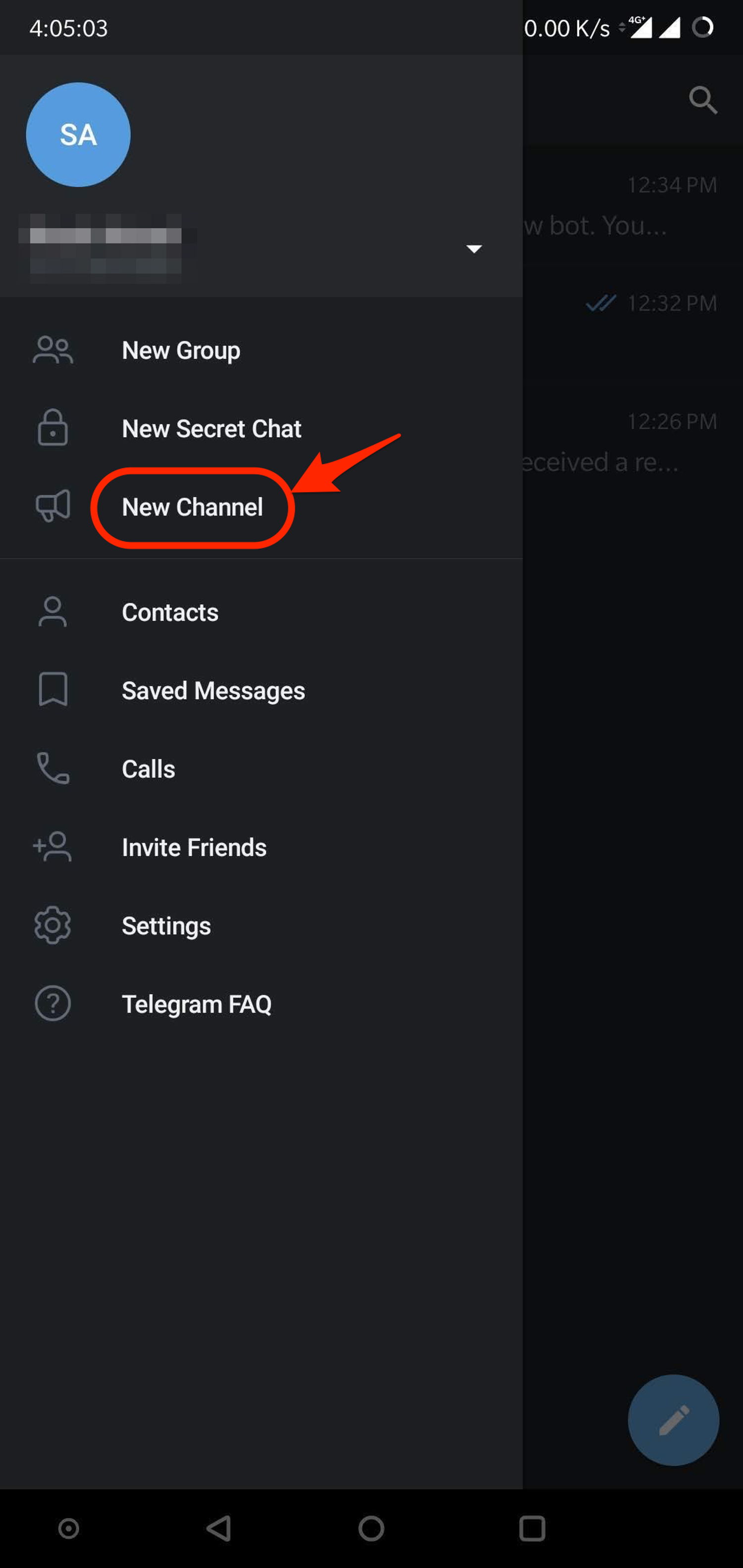Expand the accounts dropdown arrow
This screenshot has height=1568, width=743.
(474, 249)
